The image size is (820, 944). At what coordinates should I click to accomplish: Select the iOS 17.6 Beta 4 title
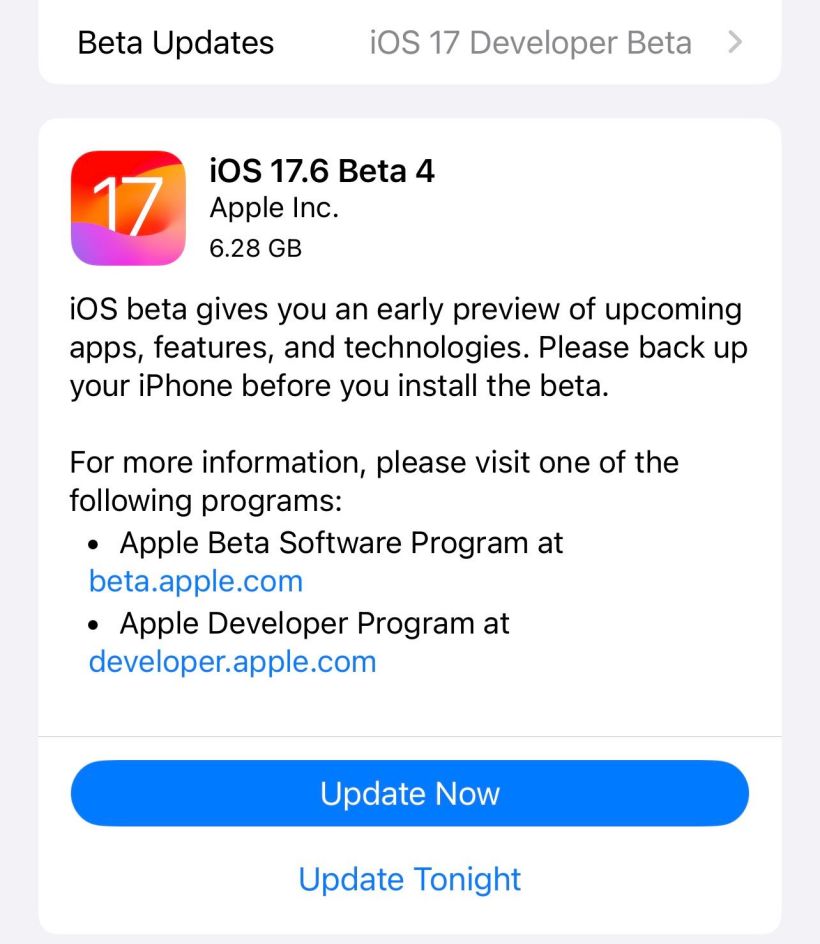(322, 171)
